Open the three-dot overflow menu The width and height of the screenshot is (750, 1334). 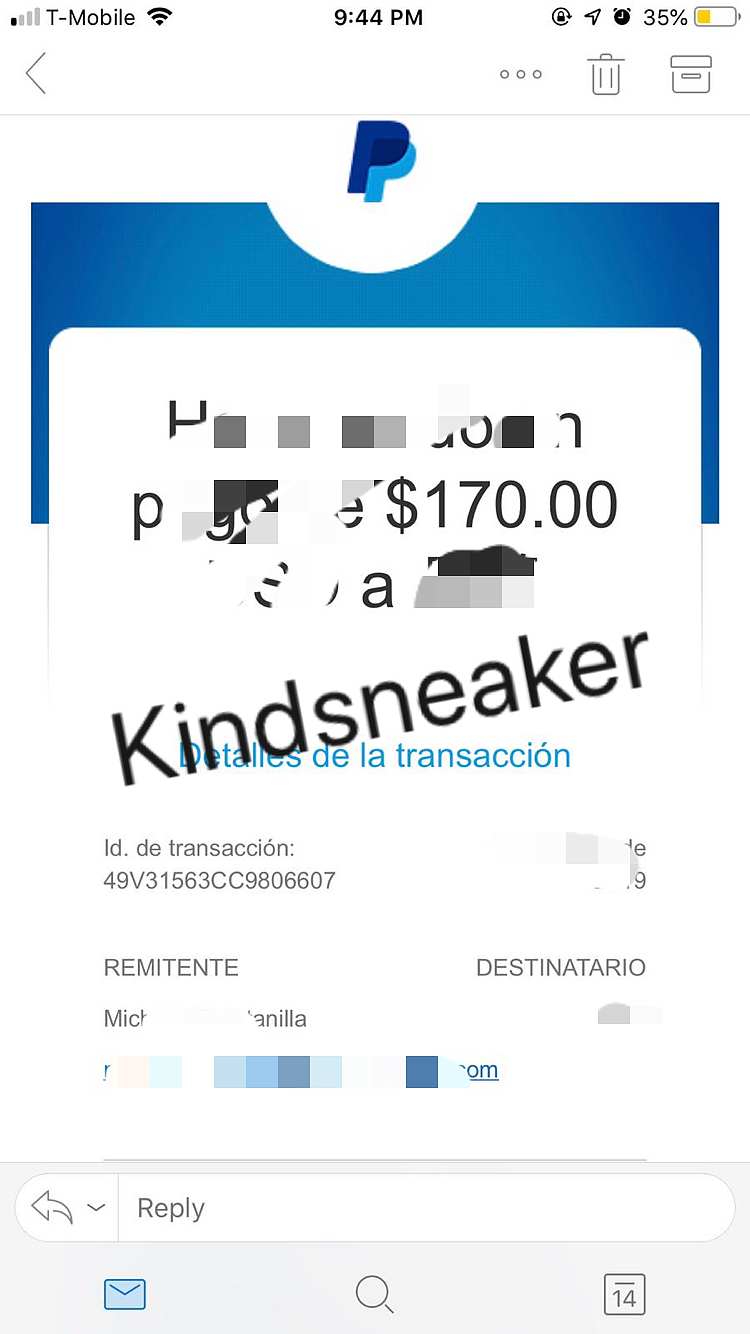pos(521,75)
